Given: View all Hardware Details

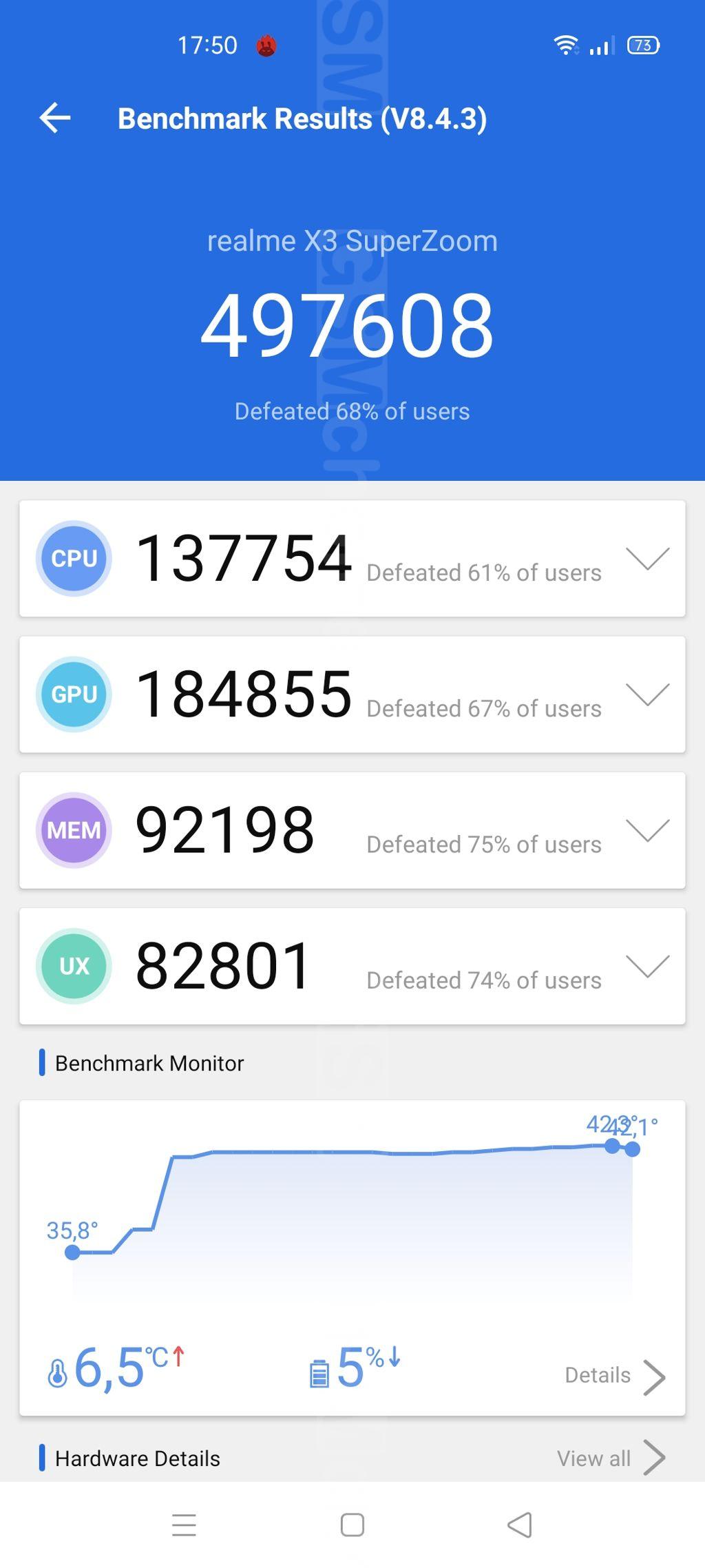Looking at the screenshot, I should point(611,1458).
